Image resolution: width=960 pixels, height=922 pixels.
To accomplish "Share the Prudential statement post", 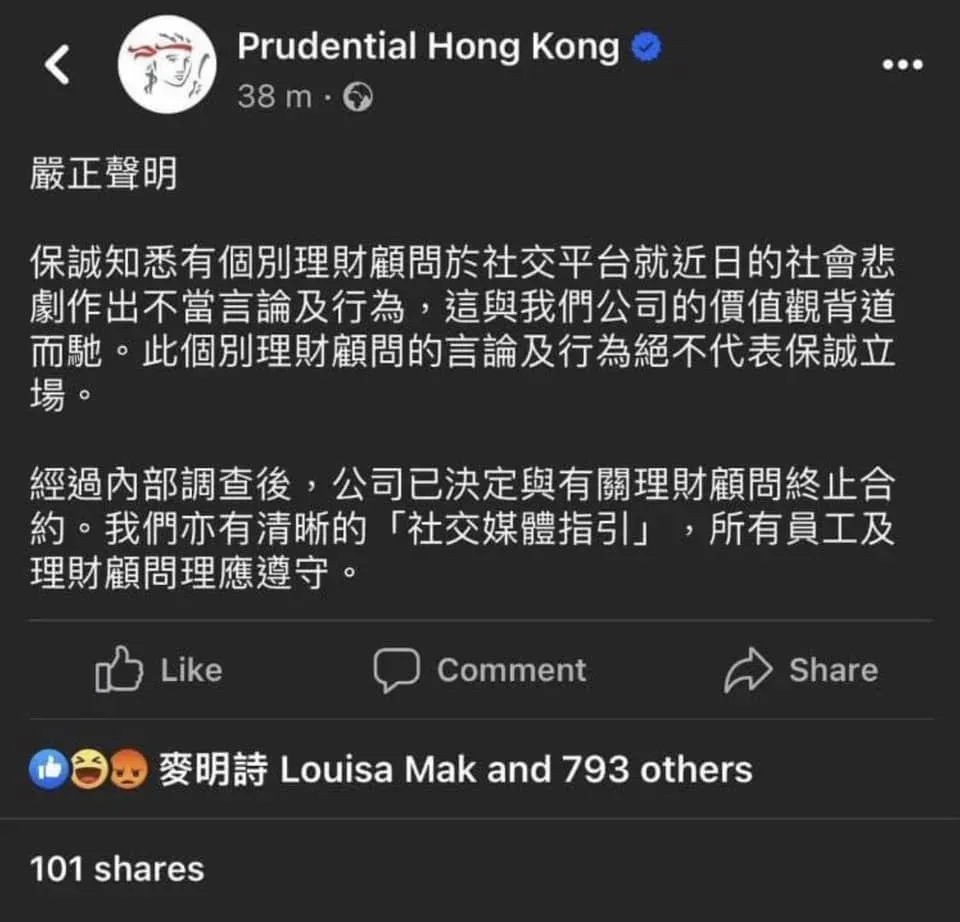I will click(801, 670).
